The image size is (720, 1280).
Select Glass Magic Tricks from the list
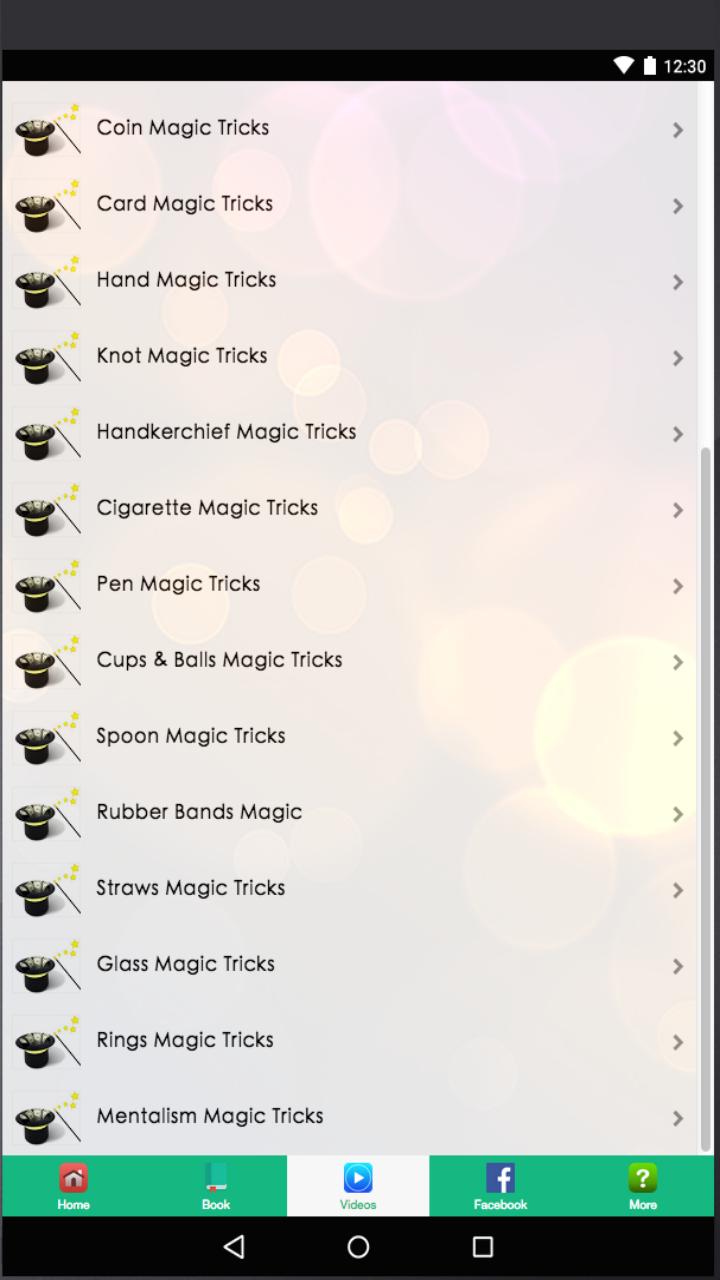tap(300, 964)
